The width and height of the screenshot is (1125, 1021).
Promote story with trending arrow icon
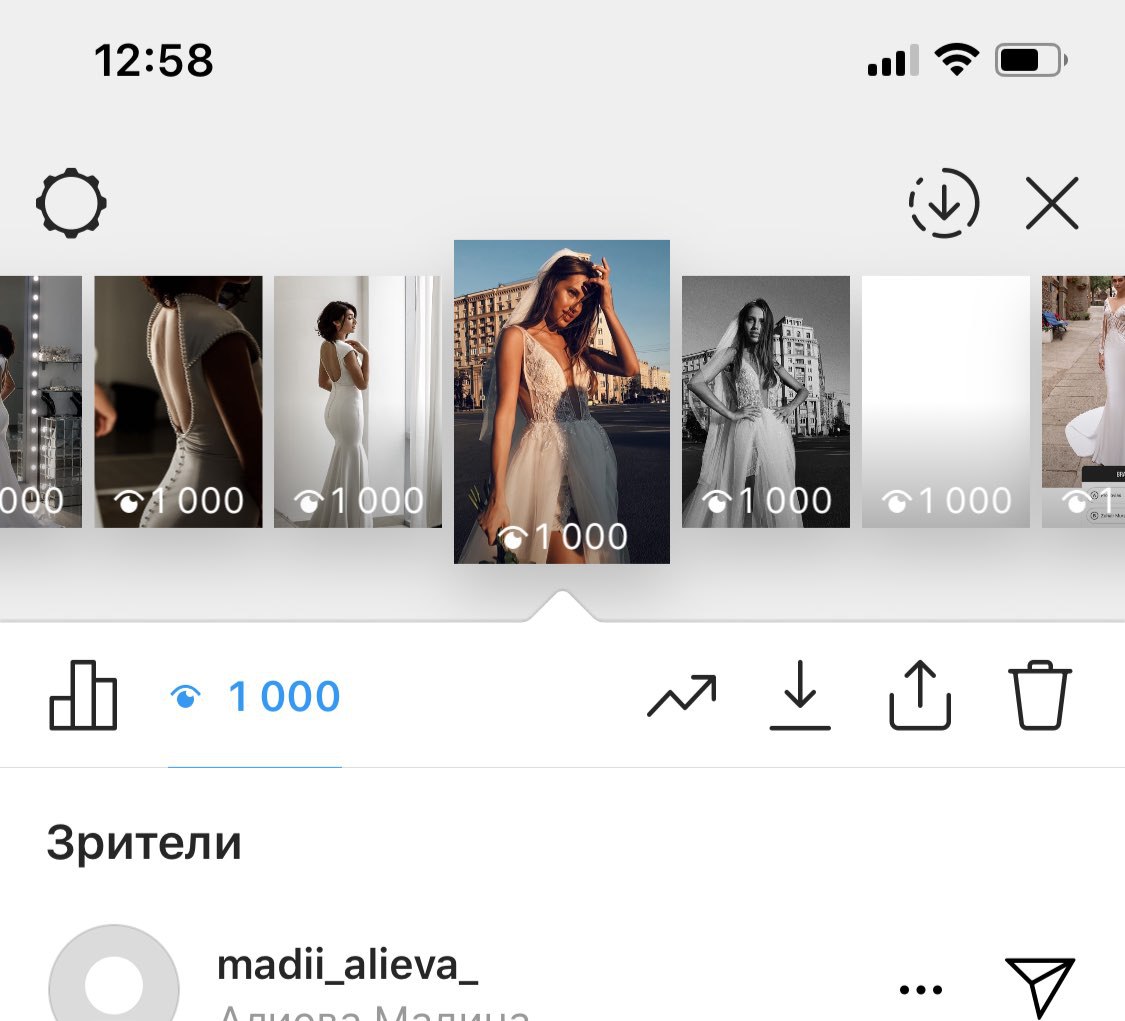(x=682, y=696)
